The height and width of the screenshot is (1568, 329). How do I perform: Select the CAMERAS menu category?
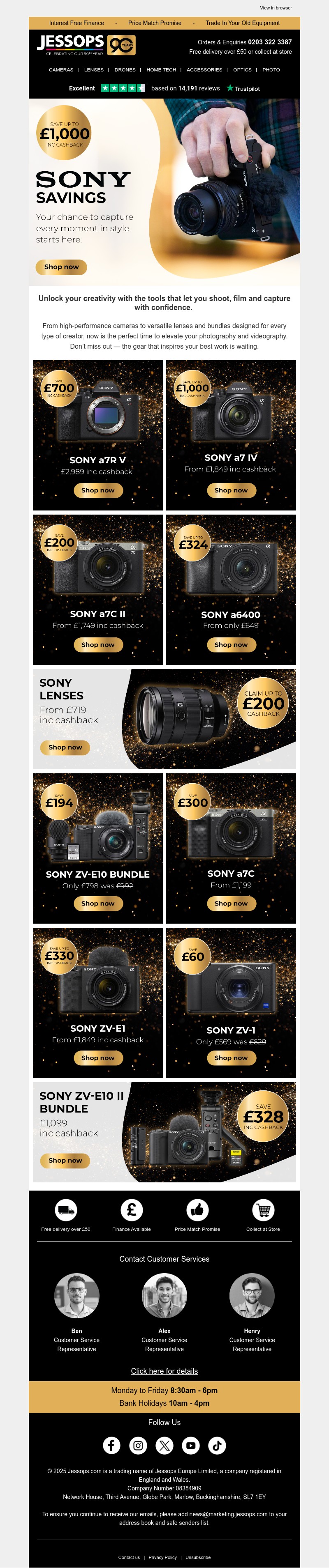[61, 70]
